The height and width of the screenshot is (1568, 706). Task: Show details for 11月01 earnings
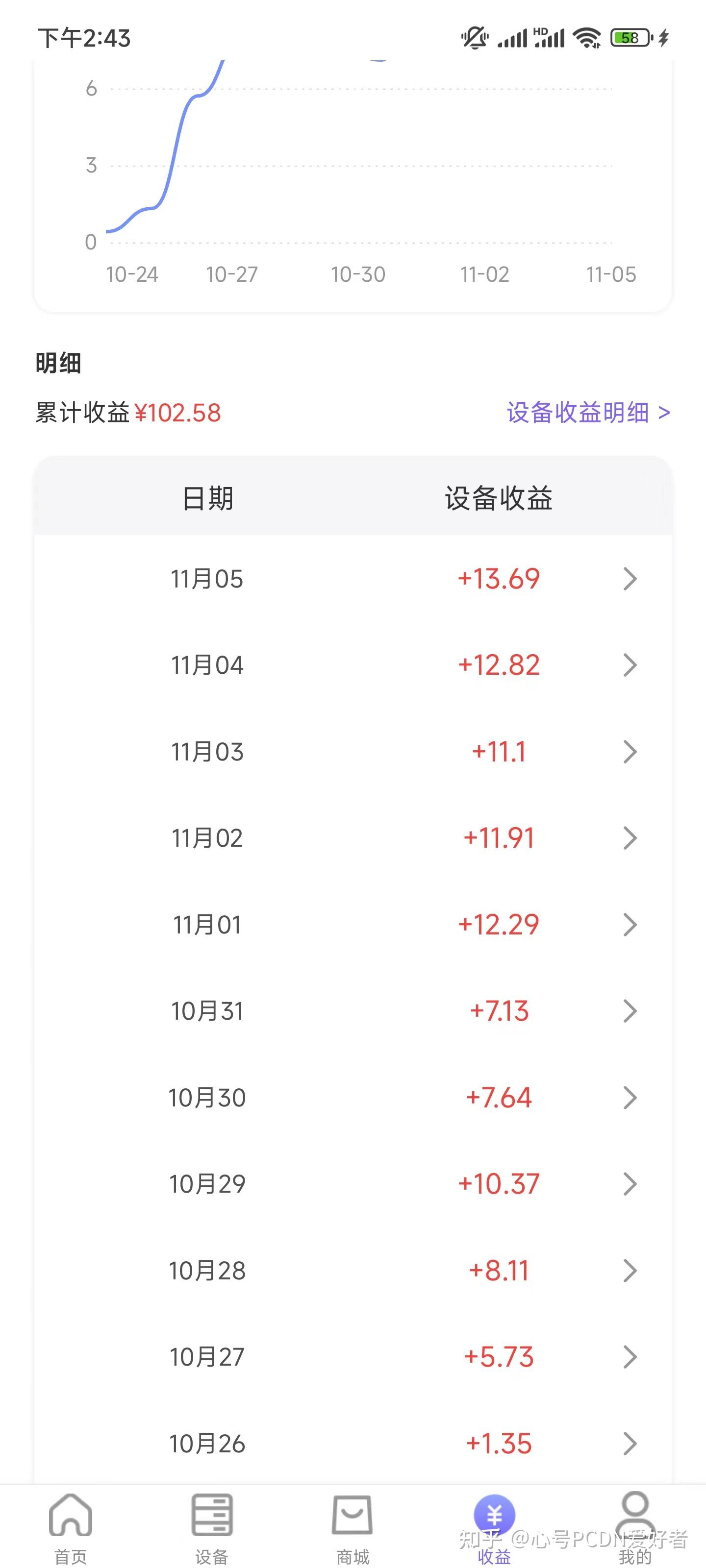(x=353, y=925)
